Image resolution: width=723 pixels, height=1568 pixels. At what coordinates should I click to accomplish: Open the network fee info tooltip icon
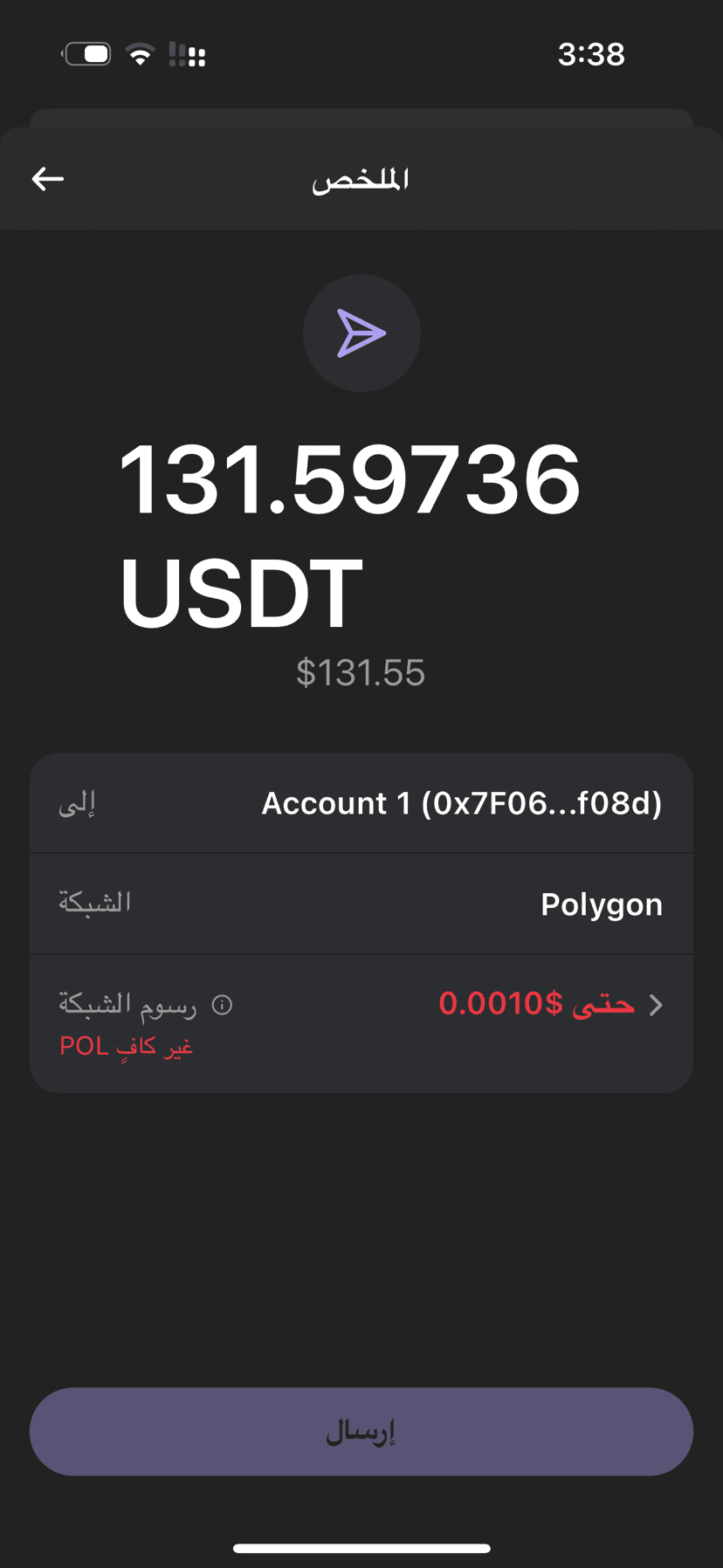(x=223, y=1005)
